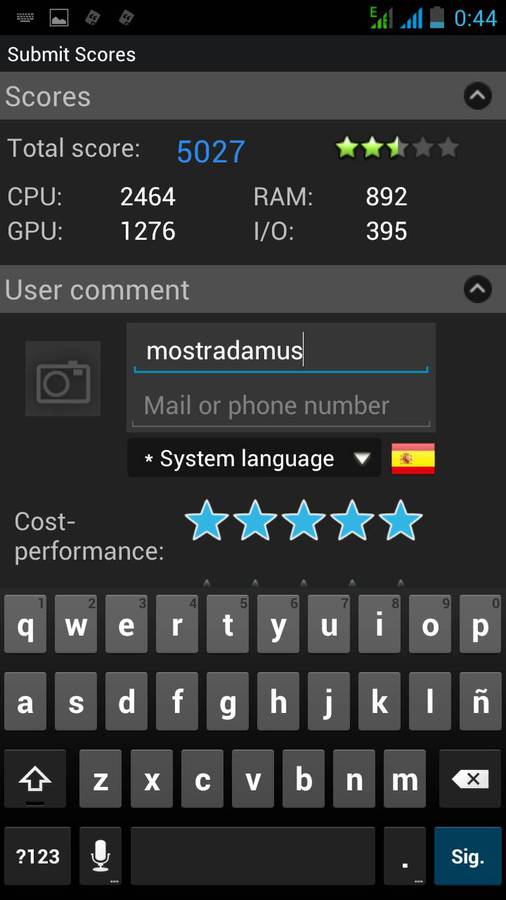Tap the camera photo placeholder

[63, 379]
